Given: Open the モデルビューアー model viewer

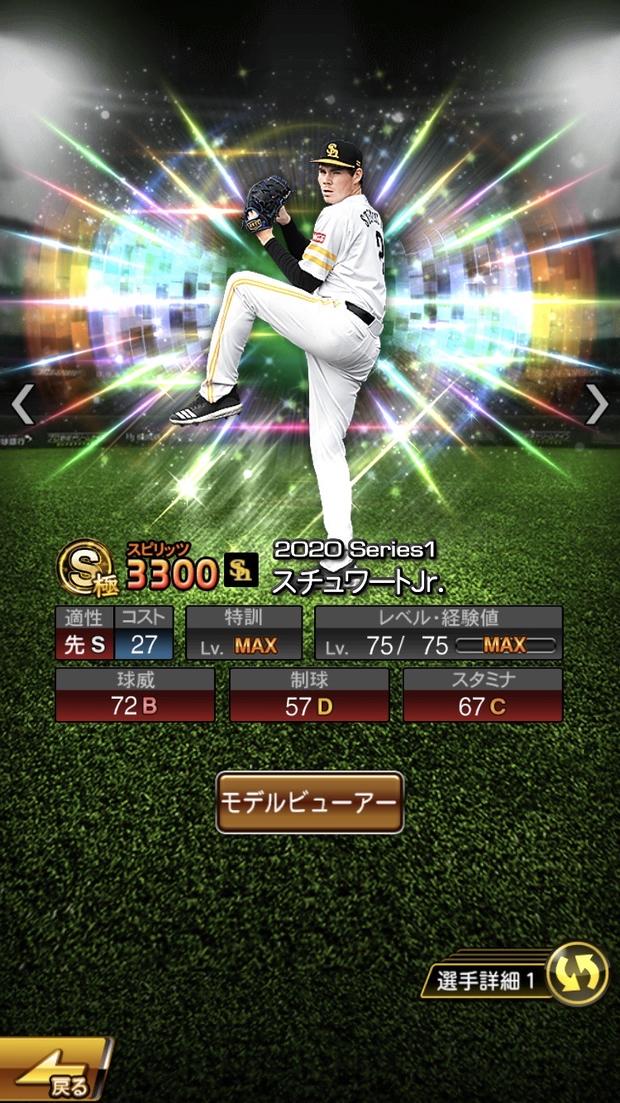Looking at the screenshot, I should (x=310, y=802).
